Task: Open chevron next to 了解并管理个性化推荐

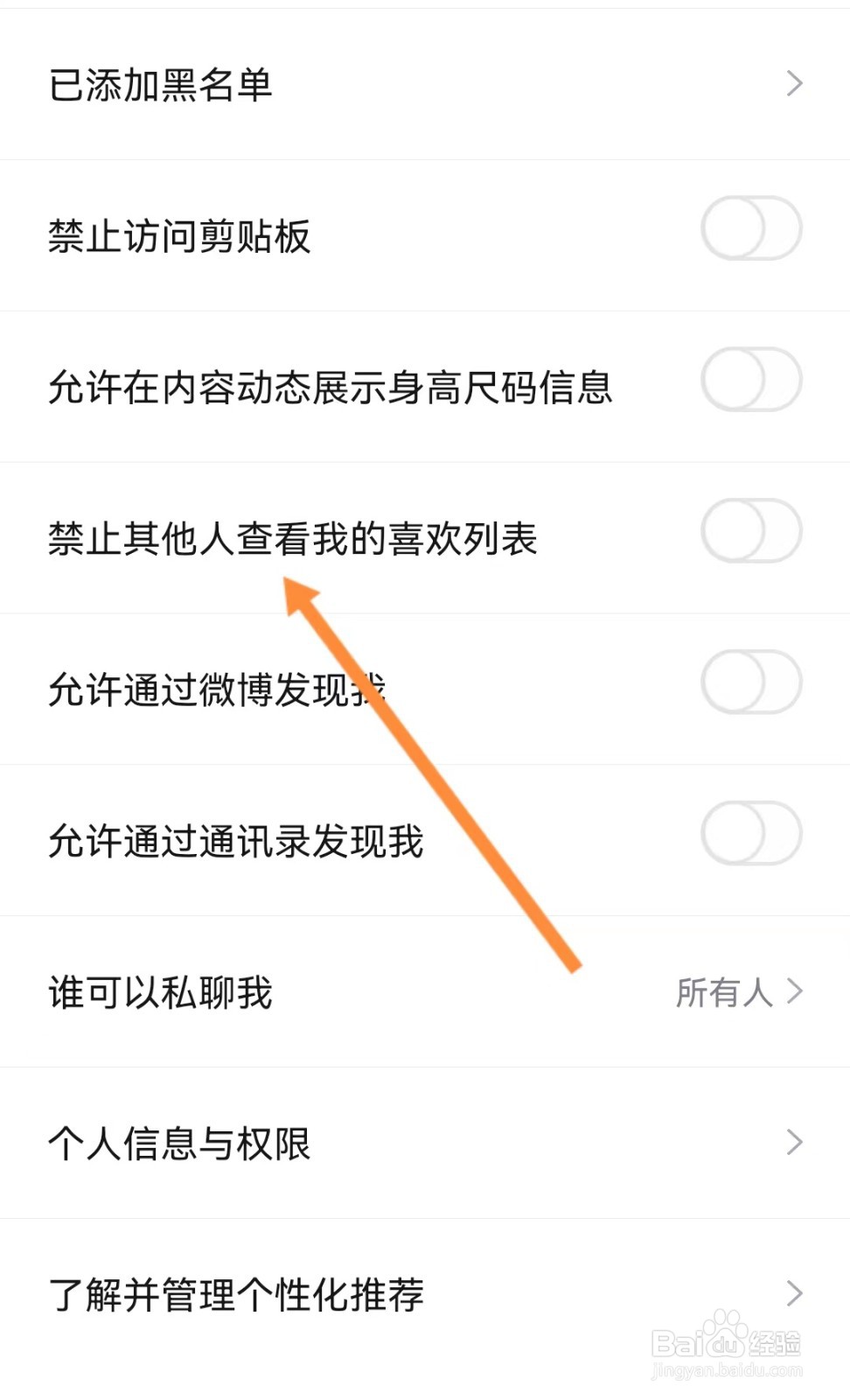Action: (794, 1292)
